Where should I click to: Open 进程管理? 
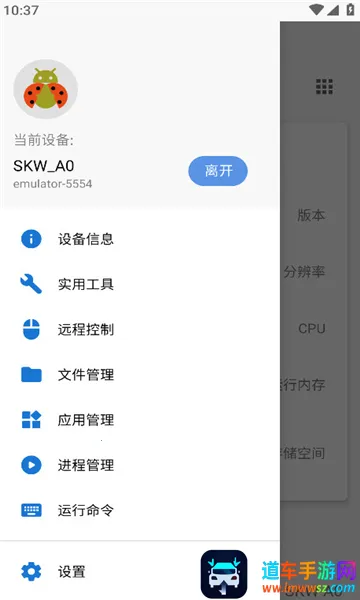[x=140, y=465]
